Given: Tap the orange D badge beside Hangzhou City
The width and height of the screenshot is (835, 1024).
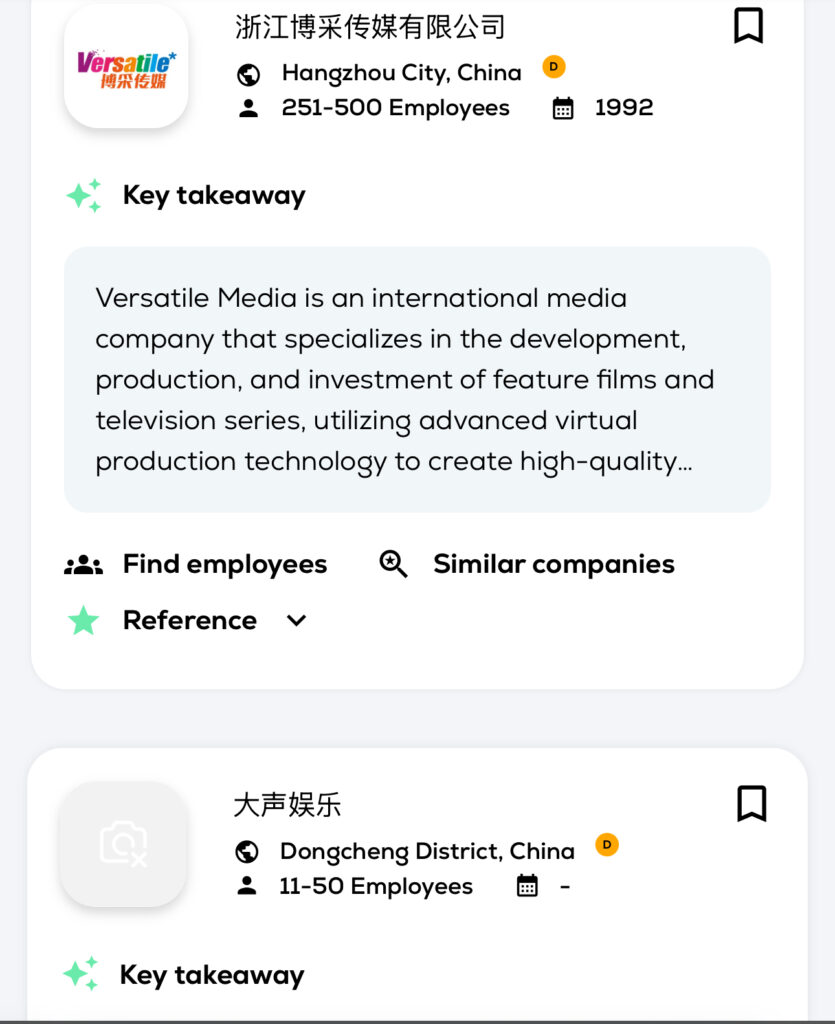Looking at the screenshot, I should coord(554,67).
